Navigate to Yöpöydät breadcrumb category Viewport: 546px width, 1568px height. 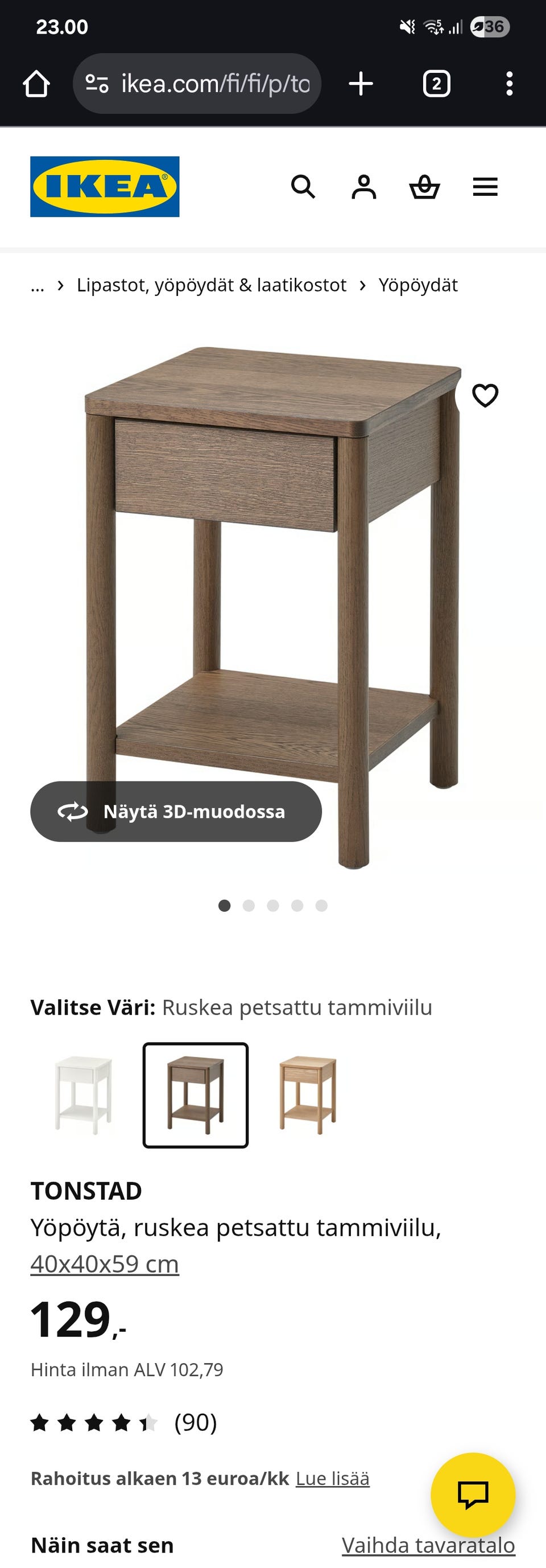pos(419,285)
